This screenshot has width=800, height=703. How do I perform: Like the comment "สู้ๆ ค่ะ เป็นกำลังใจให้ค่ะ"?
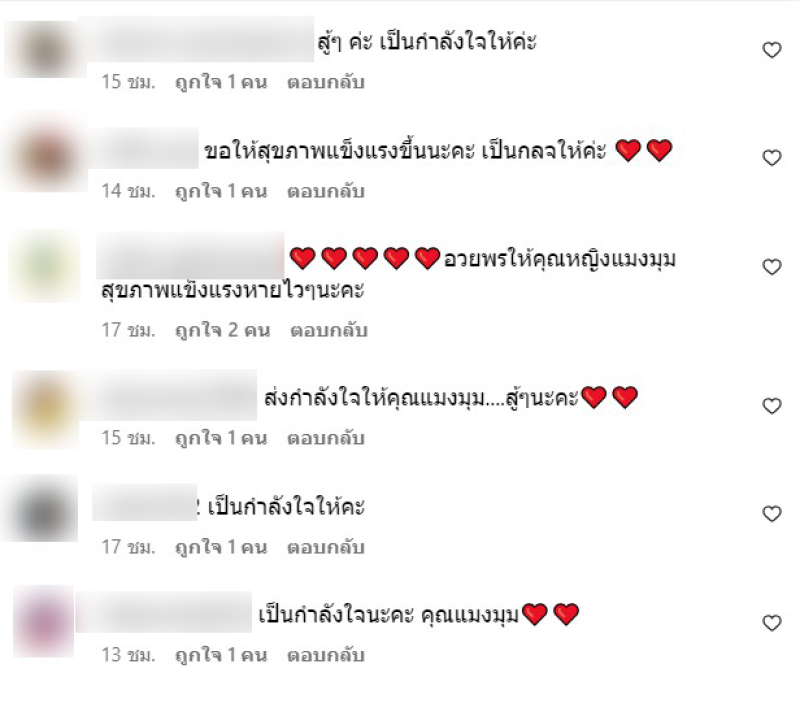pyautogui.click(x=772, y=50)
